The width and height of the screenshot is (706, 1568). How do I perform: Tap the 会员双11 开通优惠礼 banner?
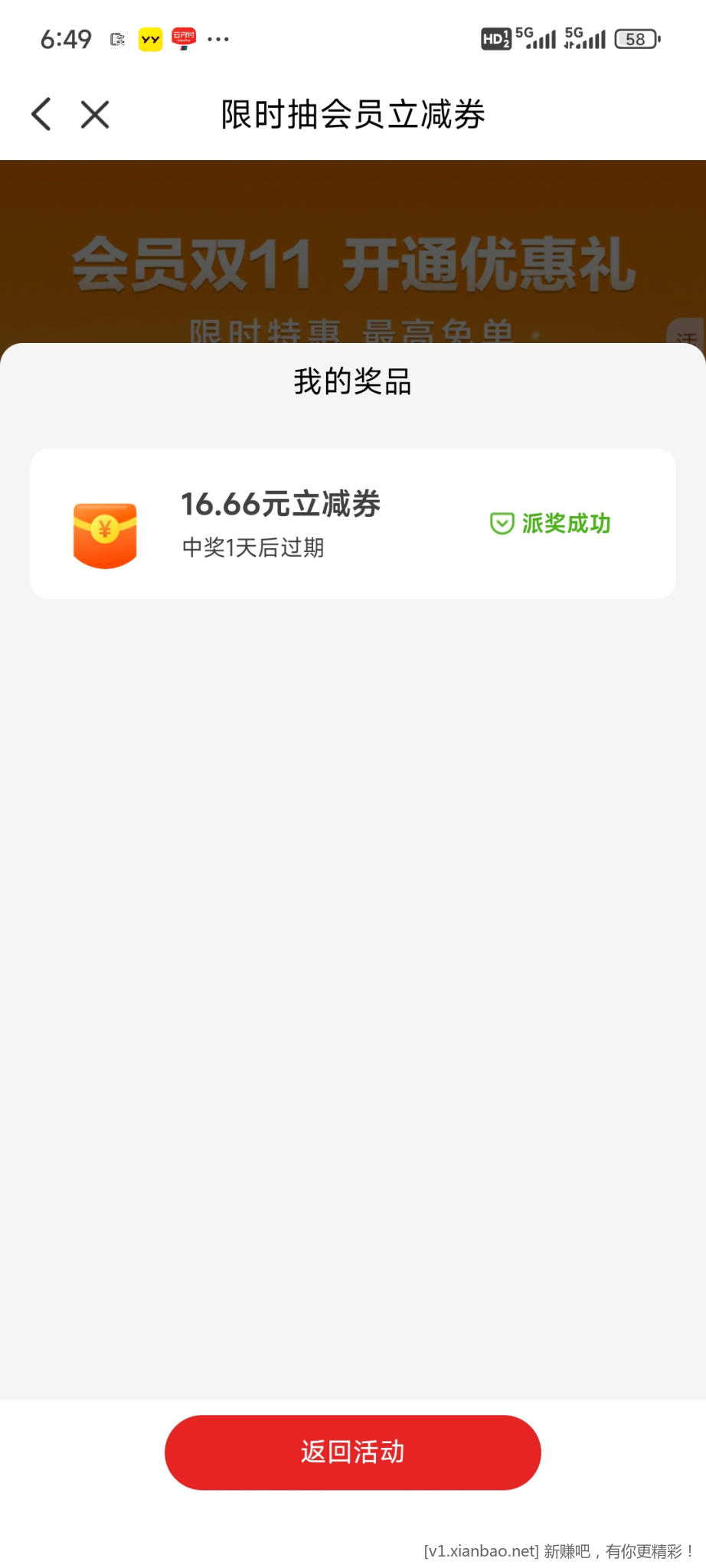[352, 266]
